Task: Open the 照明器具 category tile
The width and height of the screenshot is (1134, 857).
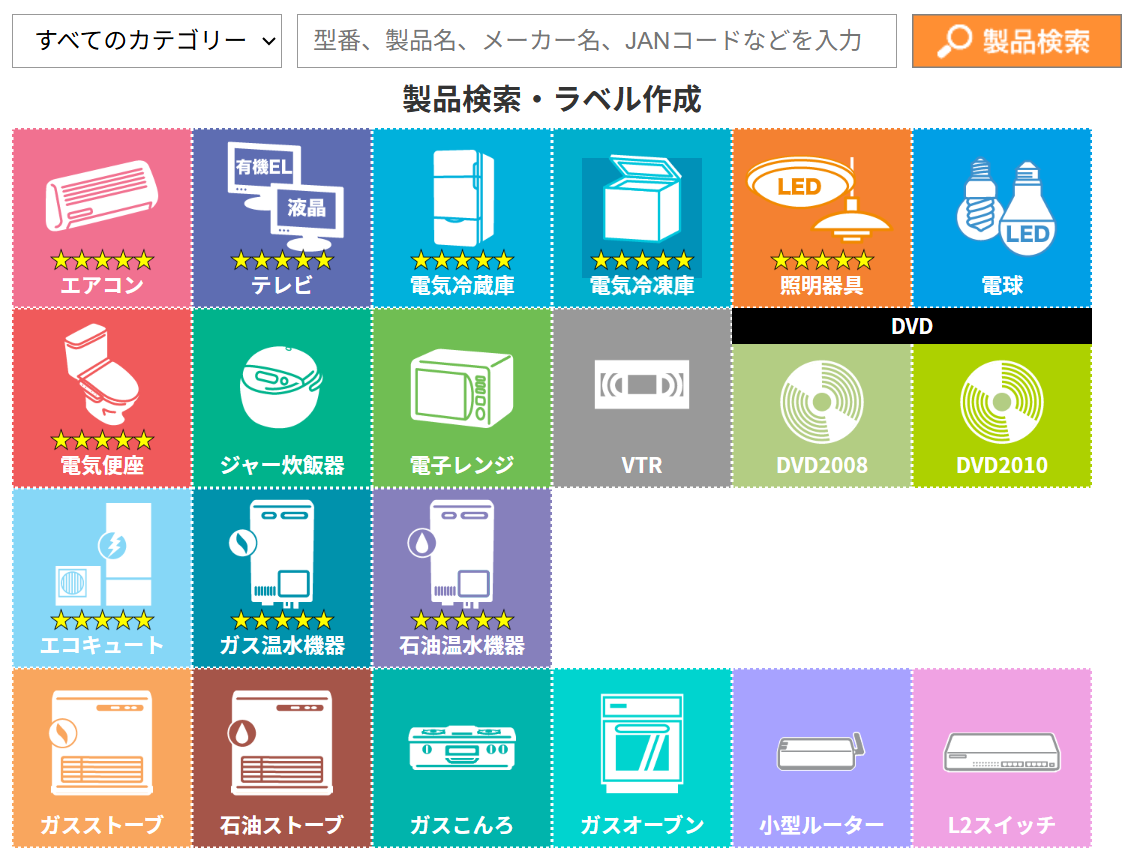Action: [x=821, y=218]
